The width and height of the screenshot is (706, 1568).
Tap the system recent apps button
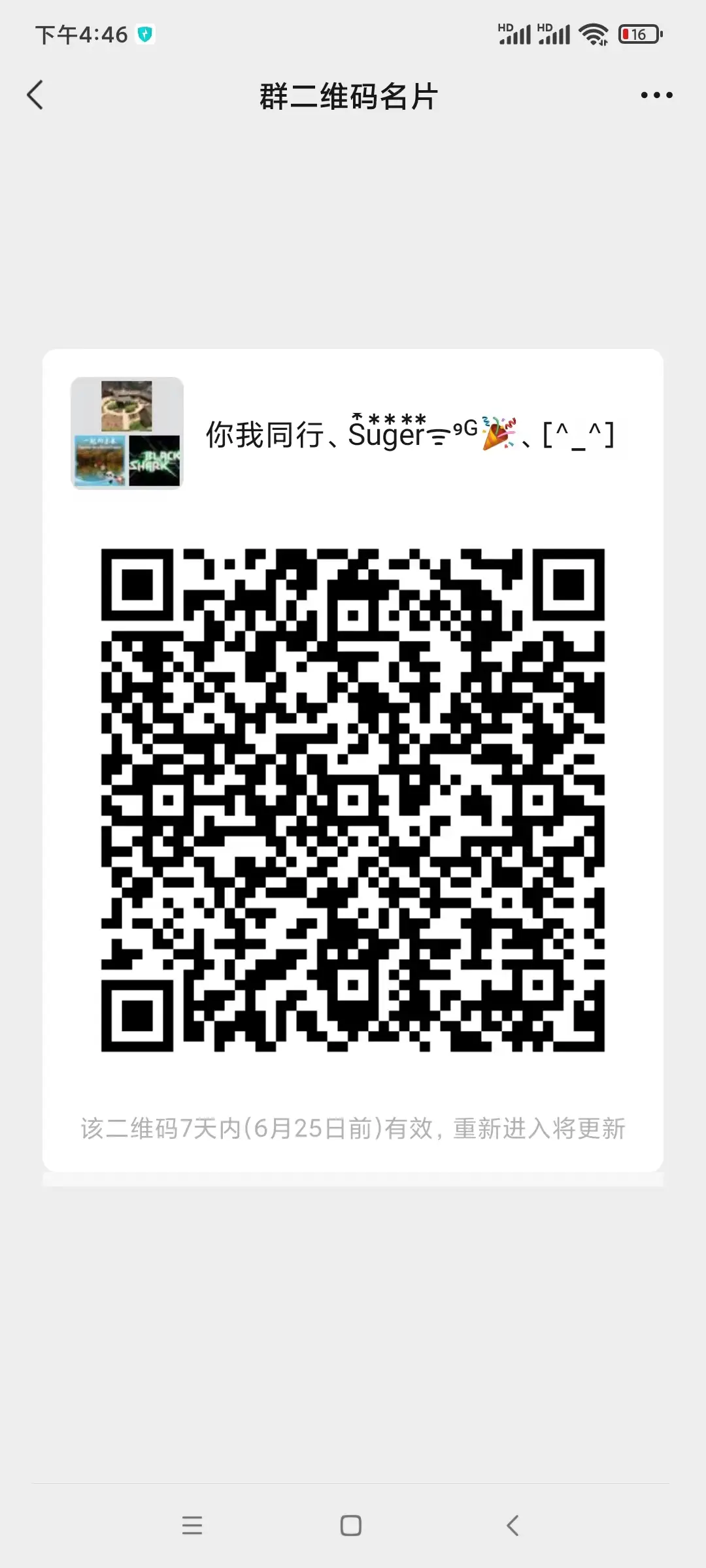[192, 1525]
